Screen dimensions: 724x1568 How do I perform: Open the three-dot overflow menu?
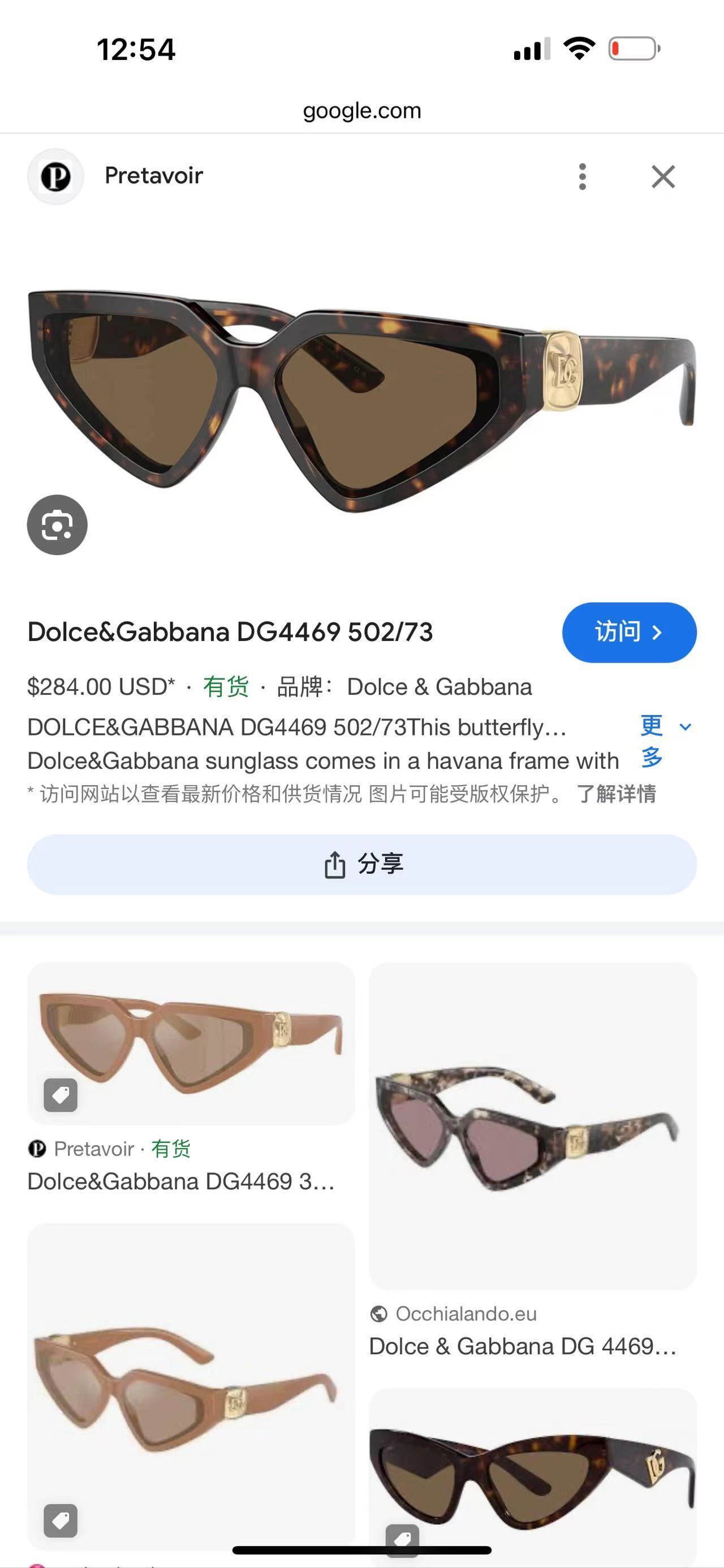click(582, 176)
